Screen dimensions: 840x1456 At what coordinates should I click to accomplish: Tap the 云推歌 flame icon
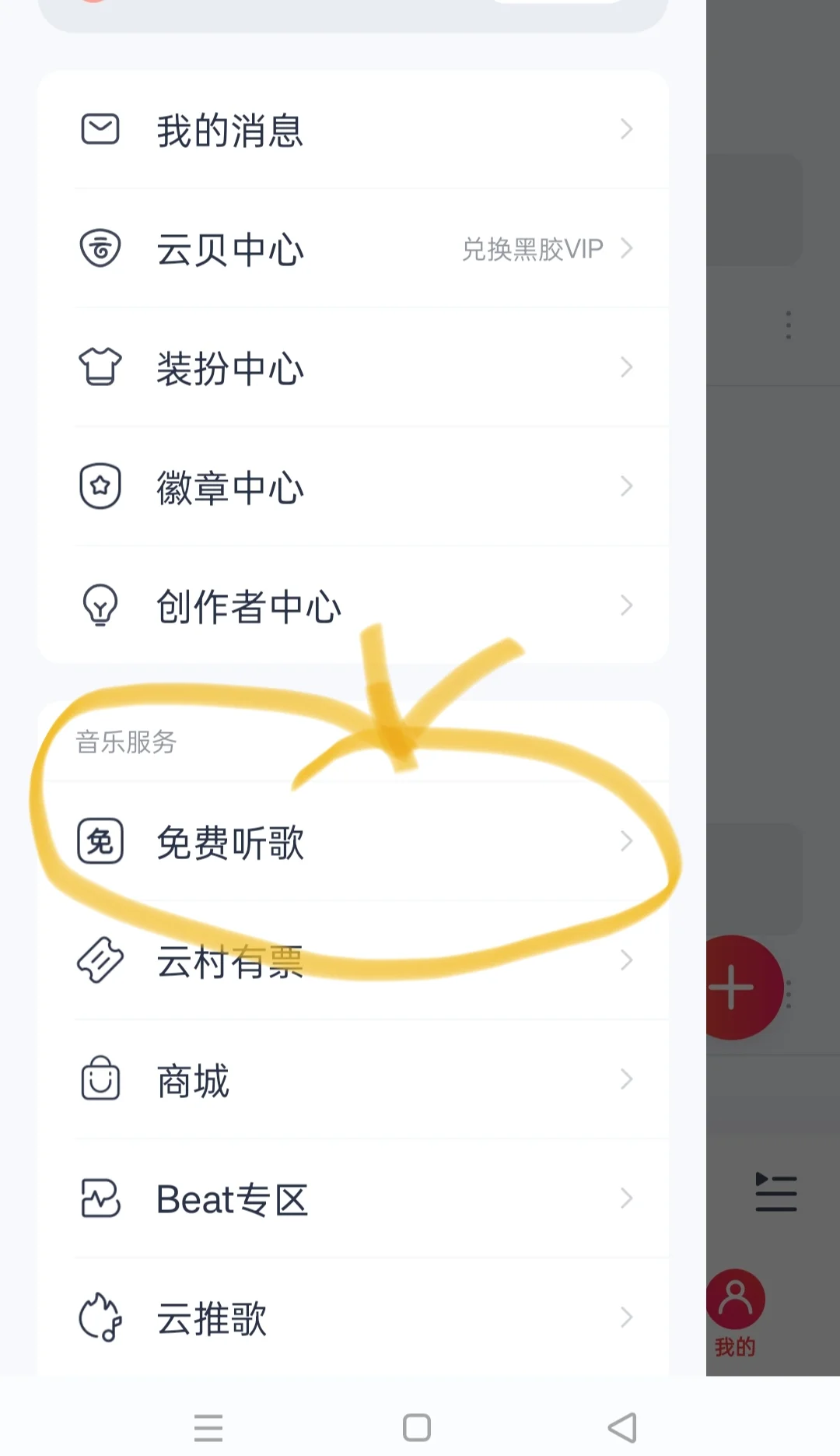pyautogui.click(x=100, y=1317)
